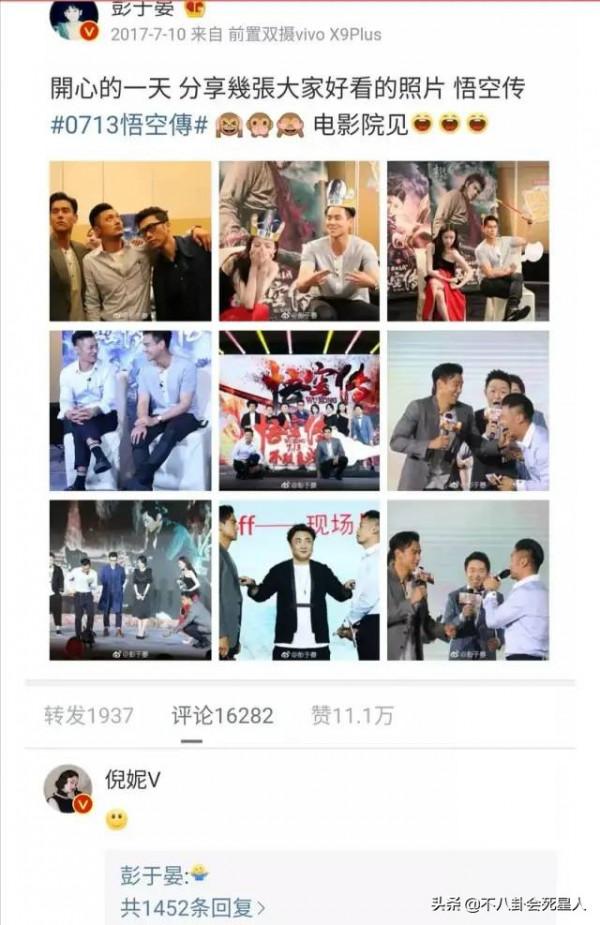This screenshot has height=925, width=600.
Task: Open the photo of a man kneeling on stage
Action: [130, 580]
